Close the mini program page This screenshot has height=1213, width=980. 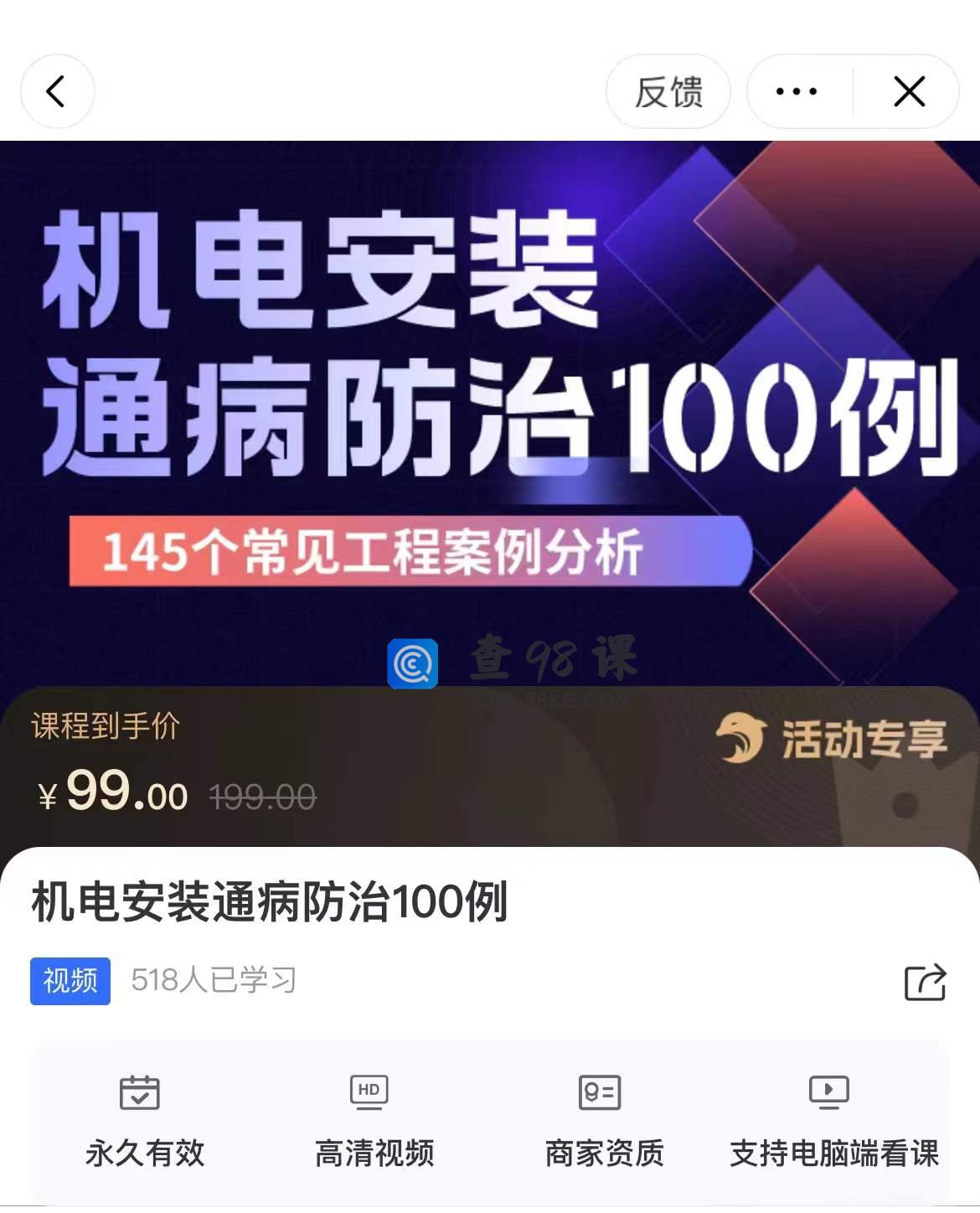click(x=909, y=91)
